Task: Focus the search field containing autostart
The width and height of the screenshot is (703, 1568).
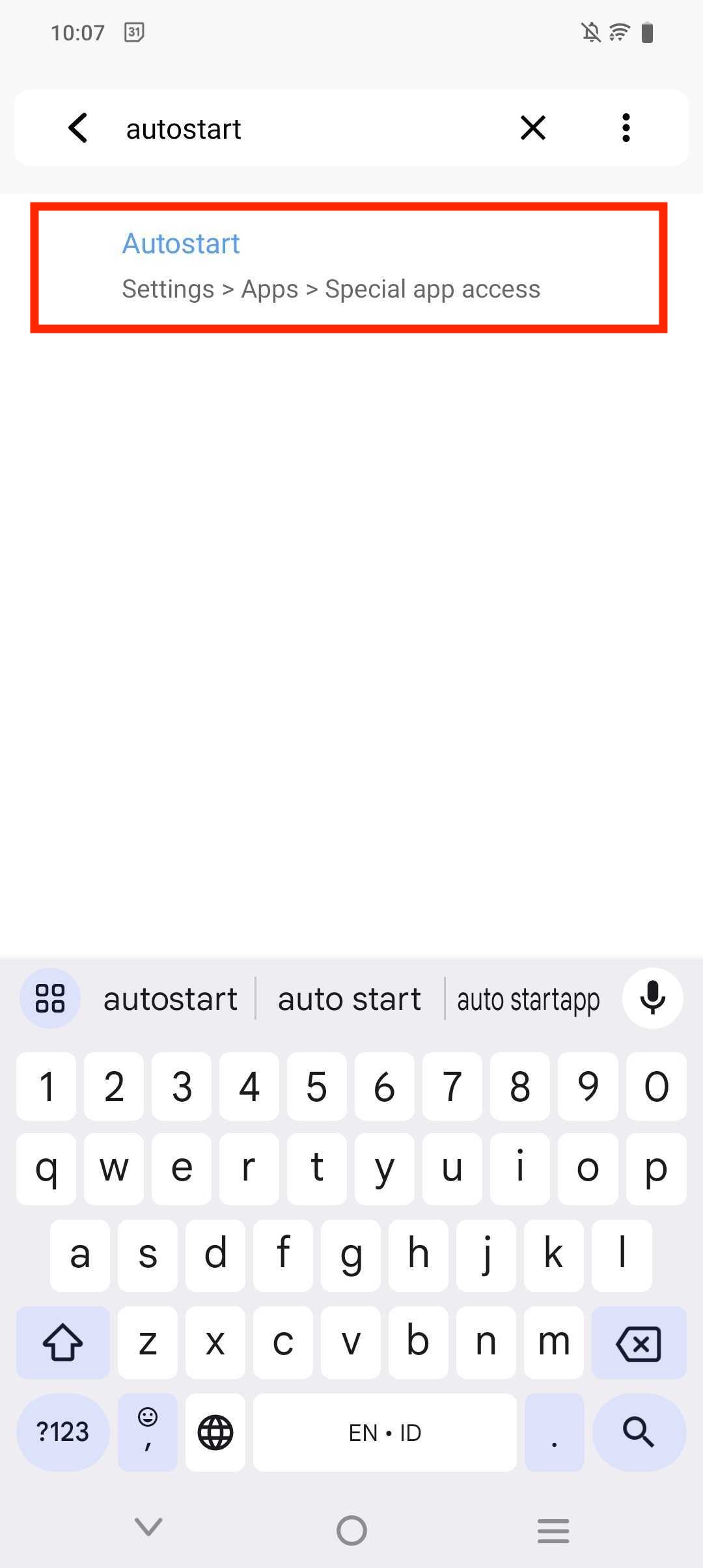Action: 306,129
